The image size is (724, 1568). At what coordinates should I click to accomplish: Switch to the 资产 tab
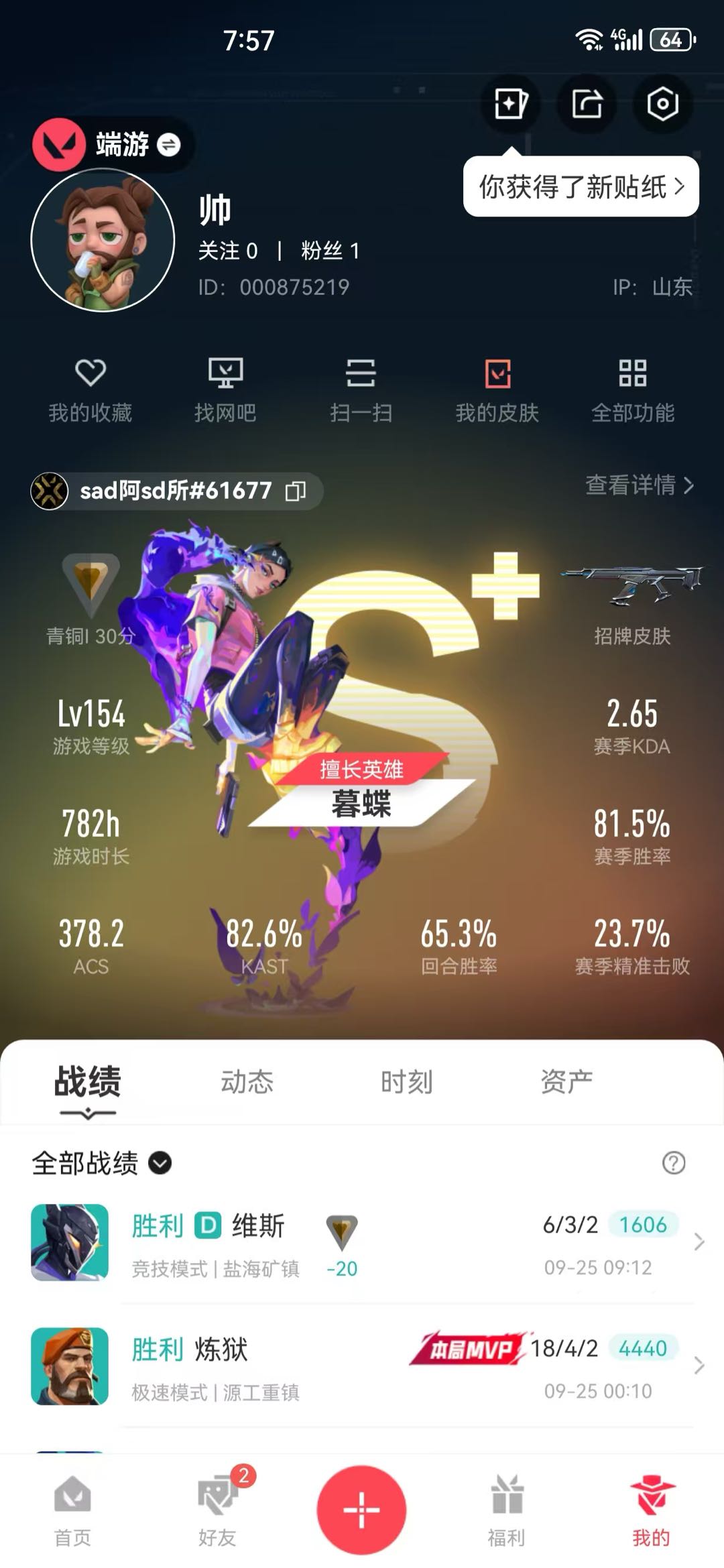tap(566, 1081)
